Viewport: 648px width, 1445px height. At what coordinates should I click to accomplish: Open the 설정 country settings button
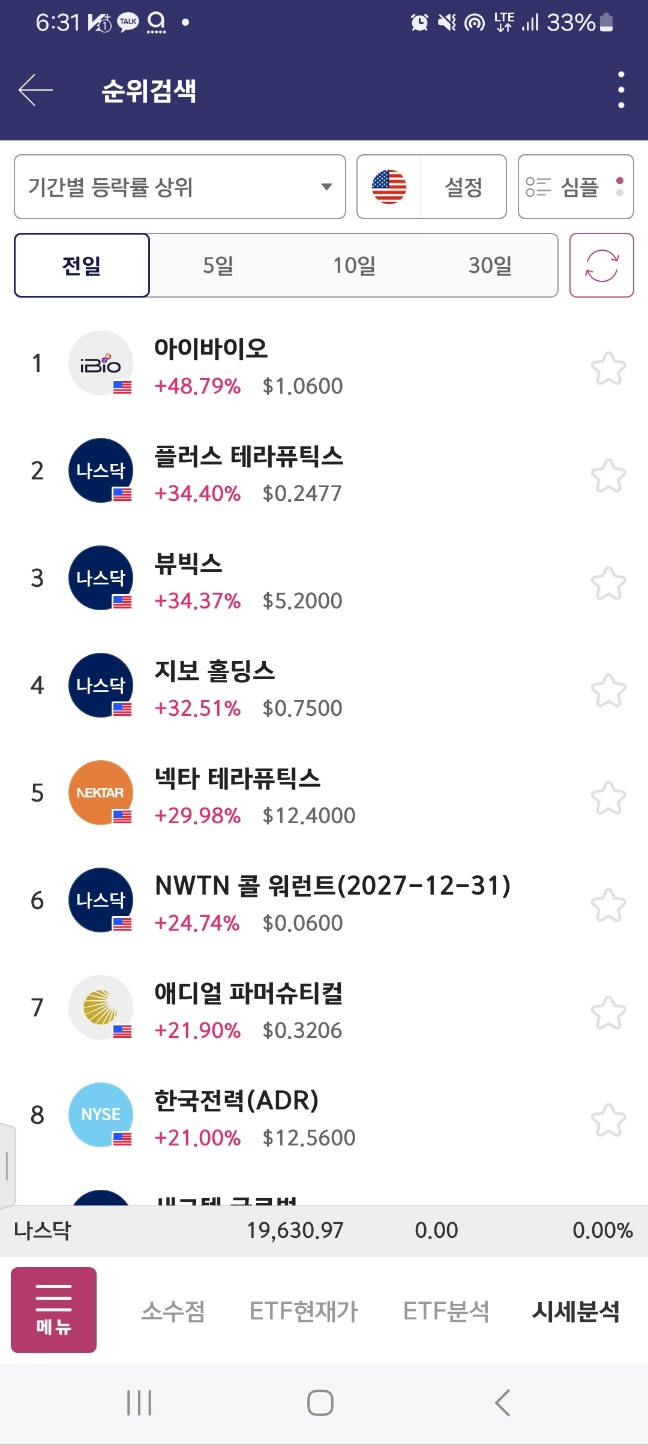click(x=432, y=187)
